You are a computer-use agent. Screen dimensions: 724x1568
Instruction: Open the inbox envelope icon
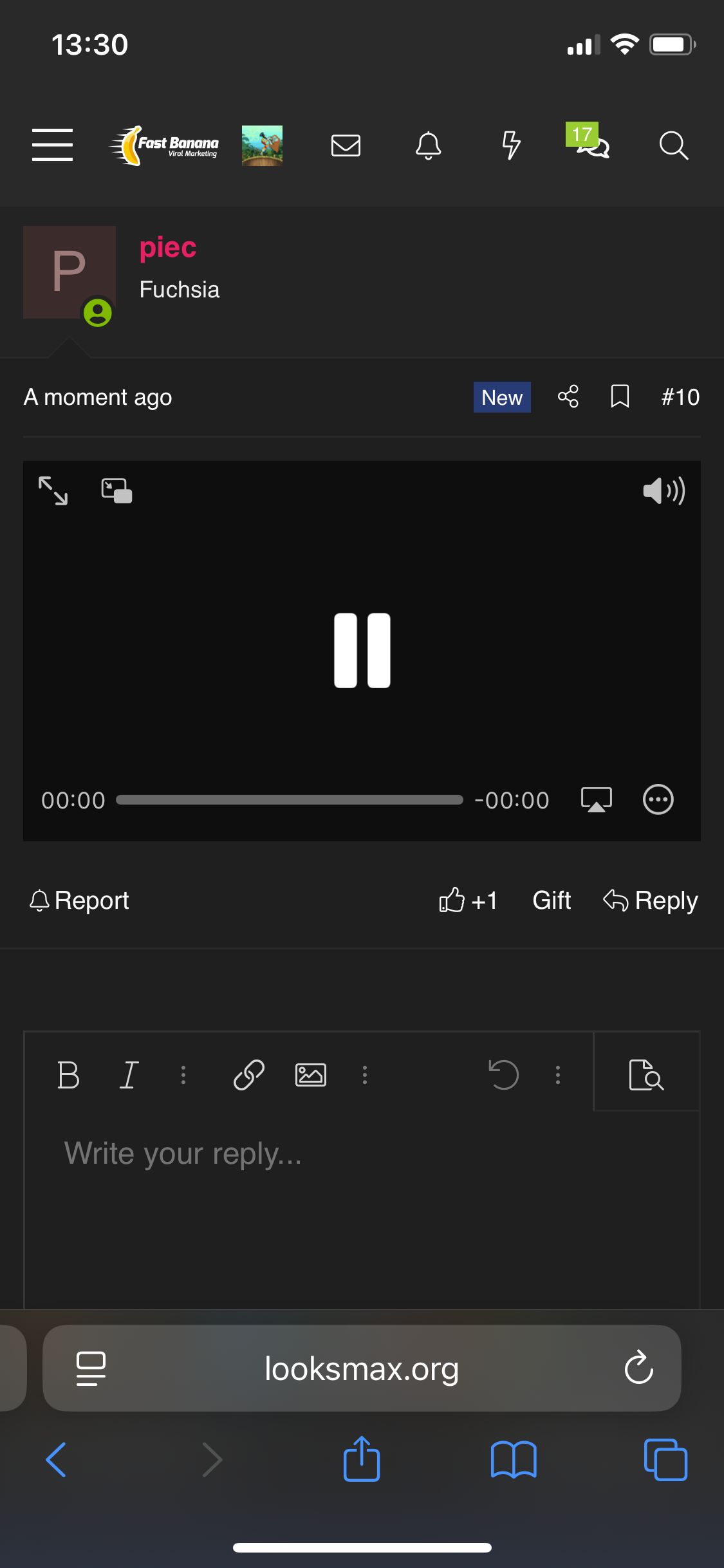(x=346, y=145)
